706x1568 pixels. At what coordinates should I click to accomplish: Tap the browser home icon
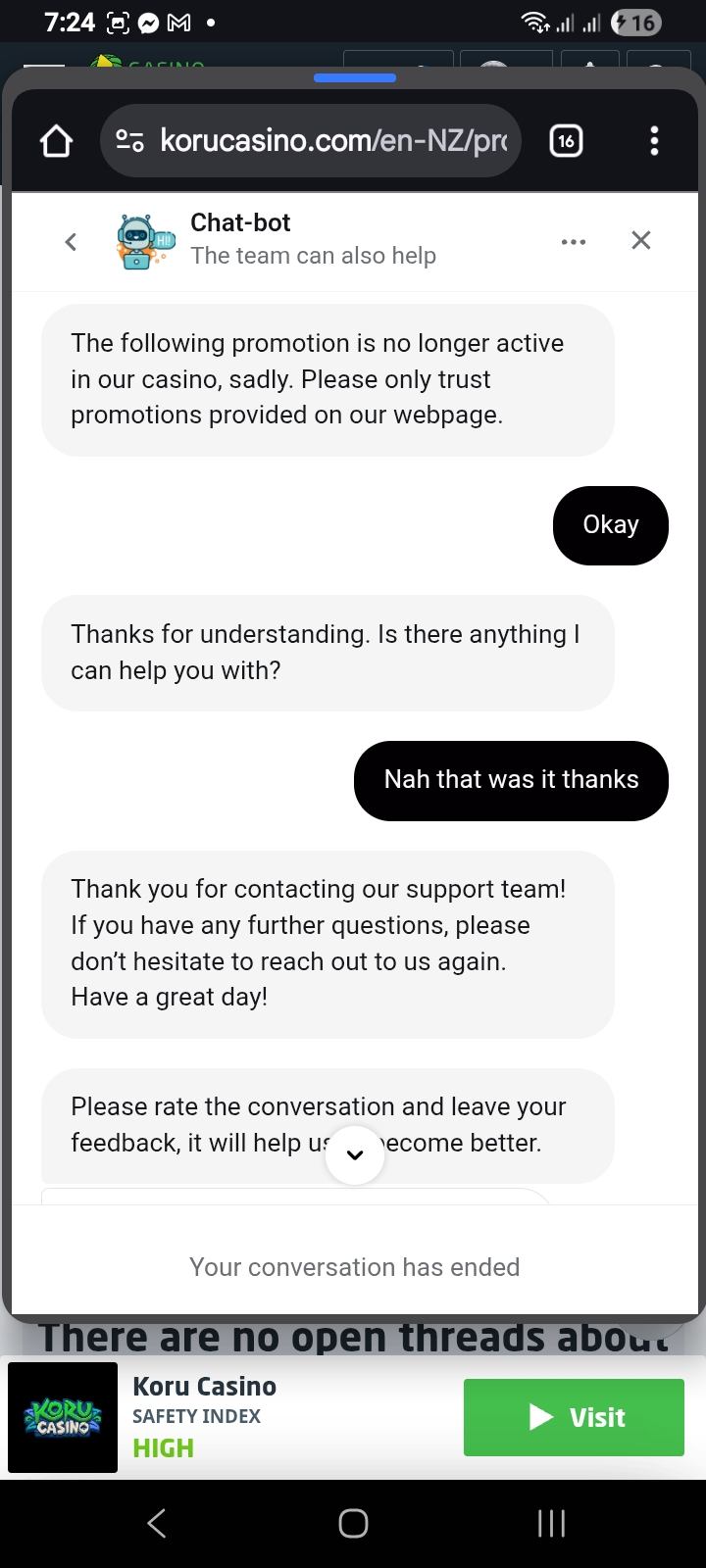[x=56, y=141]
